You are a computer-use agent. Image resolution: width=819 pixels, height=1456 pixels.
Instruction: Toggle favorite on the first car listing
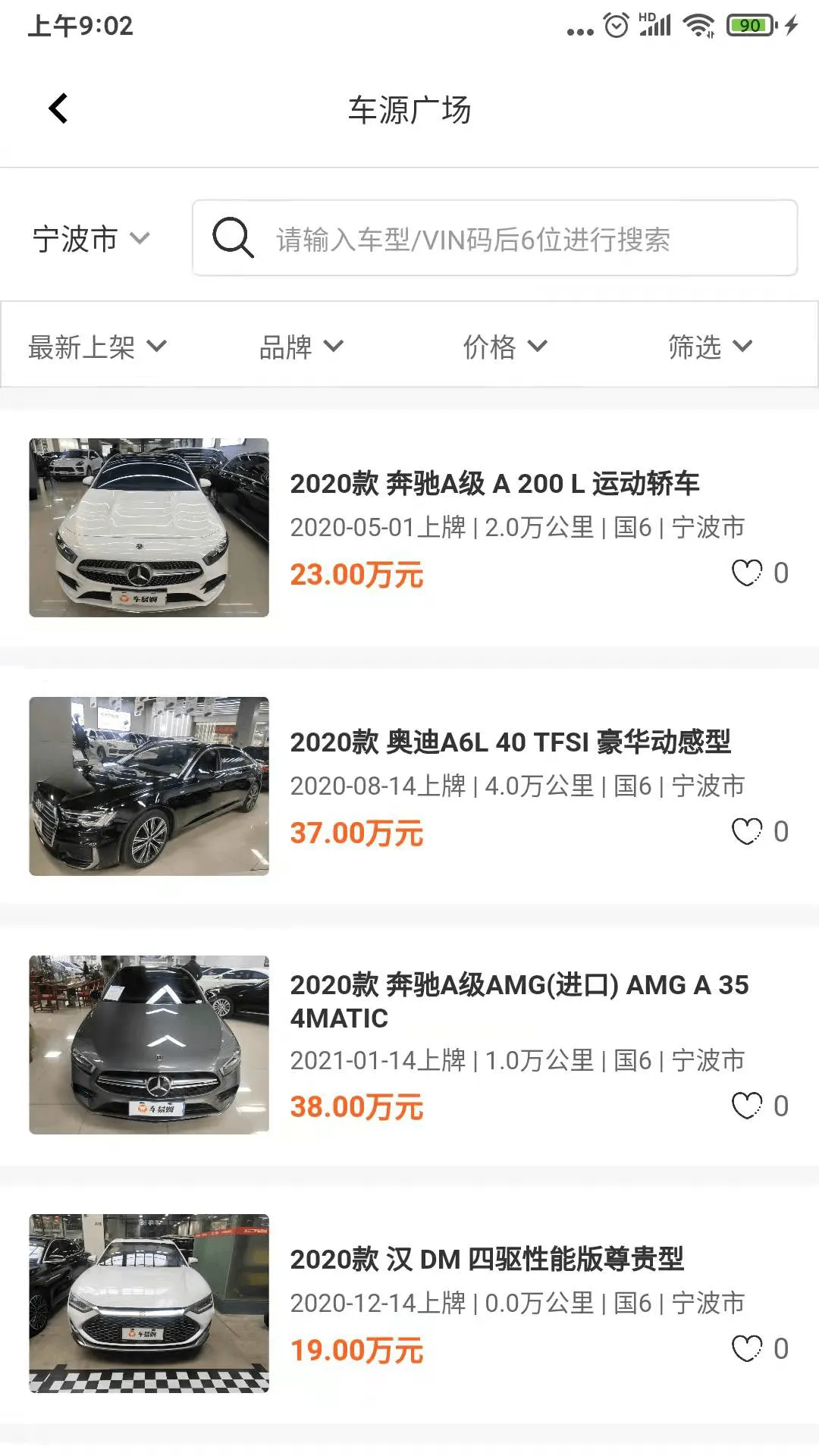click(x=747, y=574)
